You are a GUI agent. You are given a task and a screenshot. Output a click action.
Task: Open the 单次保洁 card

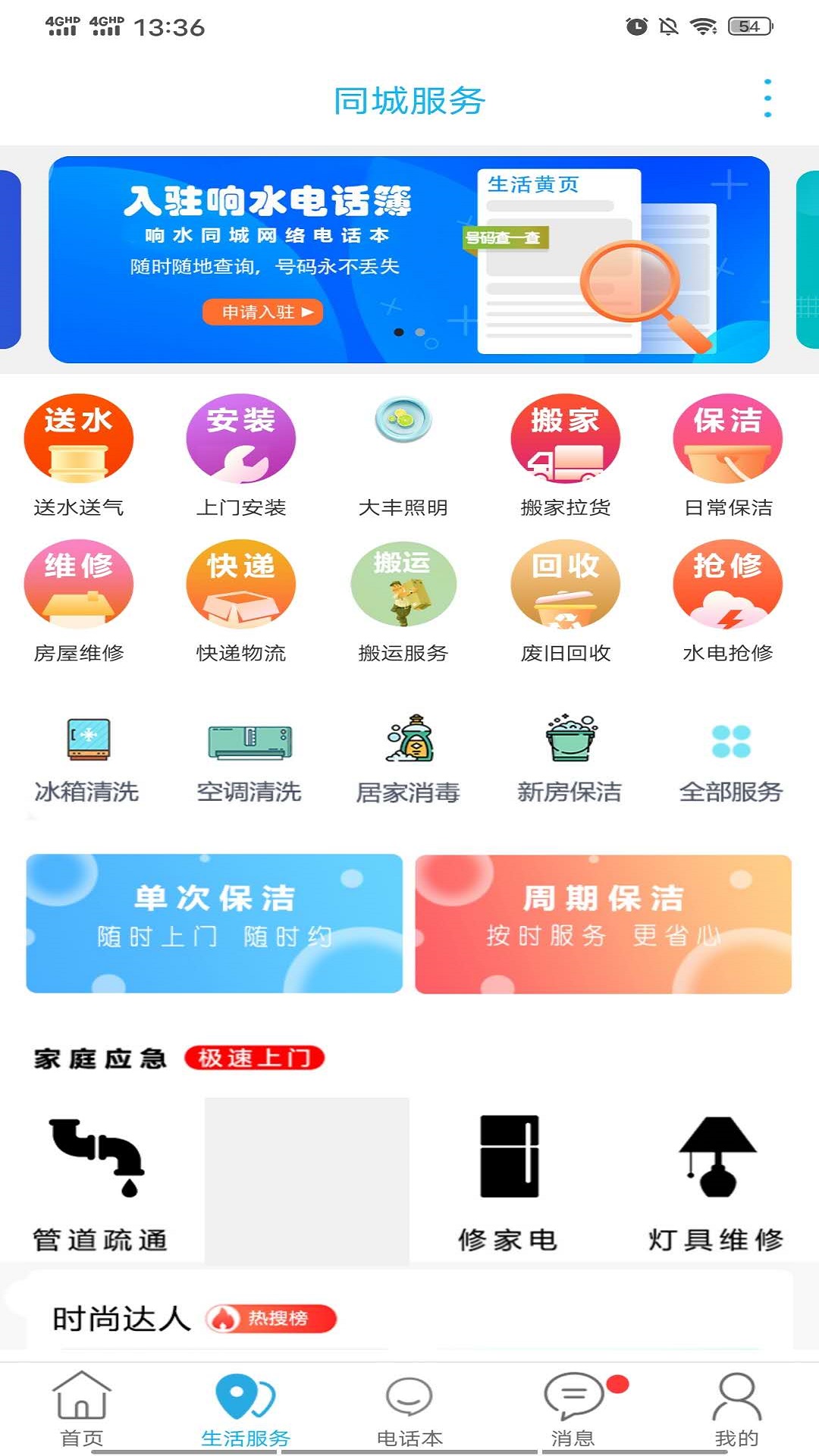215,923
